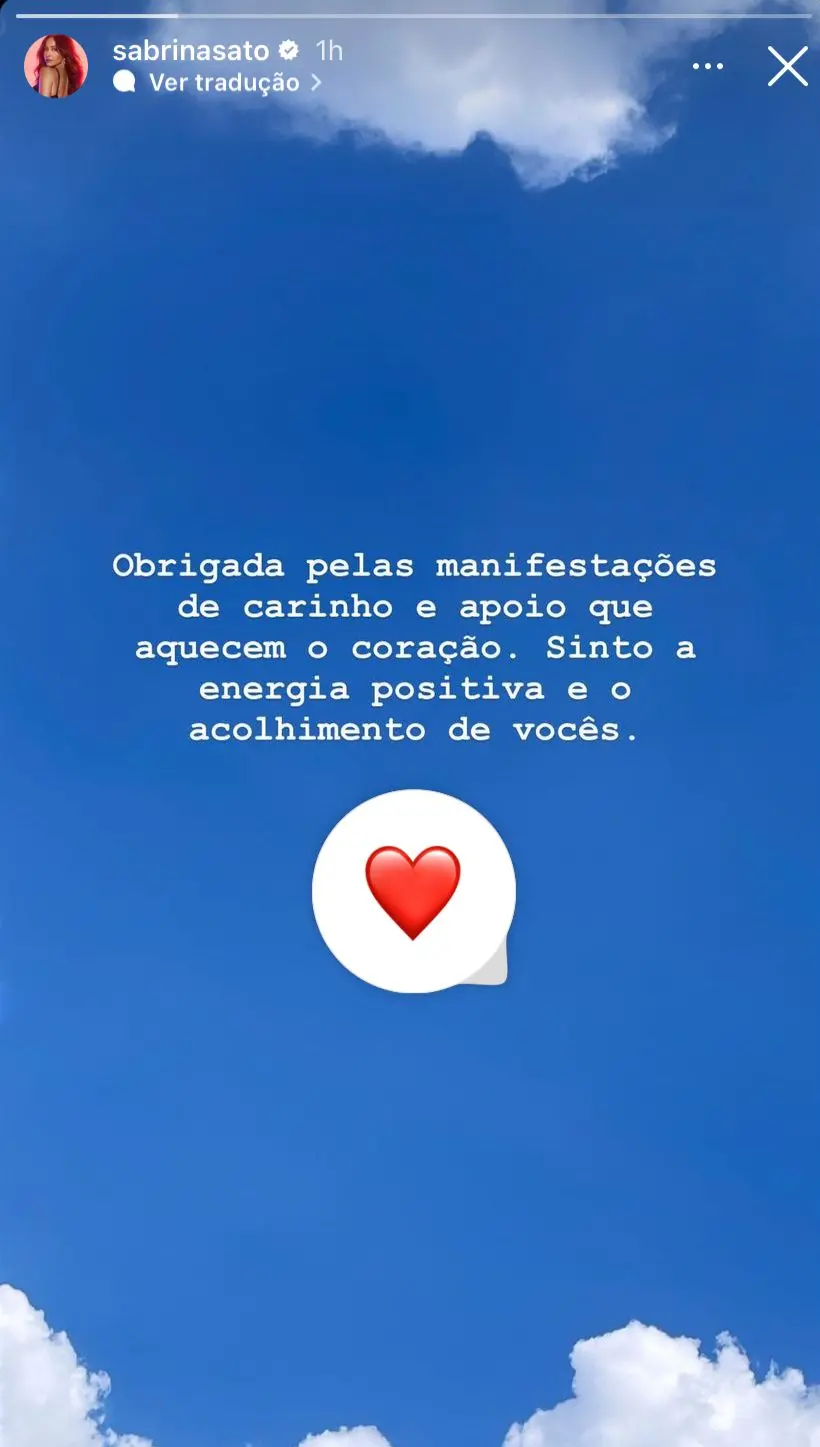Image resolution: width=820 pixels, height=1447 pixels.
Task: Enable story options through the ellipsis
Action: pos(708,65)
